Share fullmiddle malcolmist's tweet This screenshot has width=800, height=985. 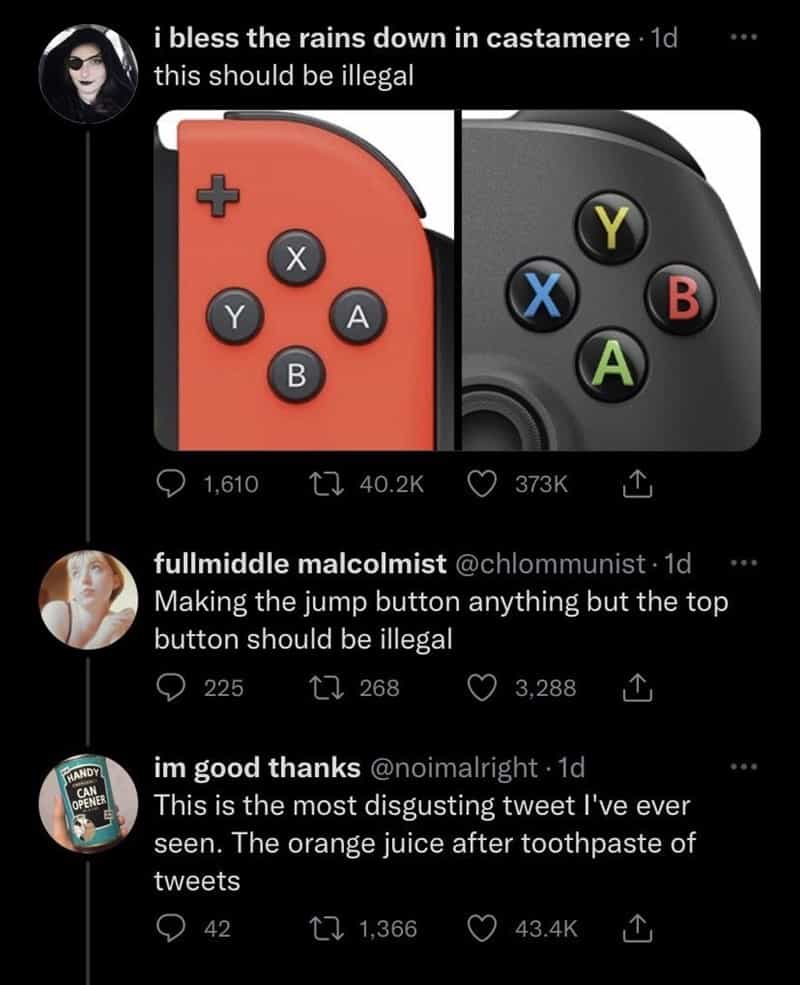coord(634,687)
